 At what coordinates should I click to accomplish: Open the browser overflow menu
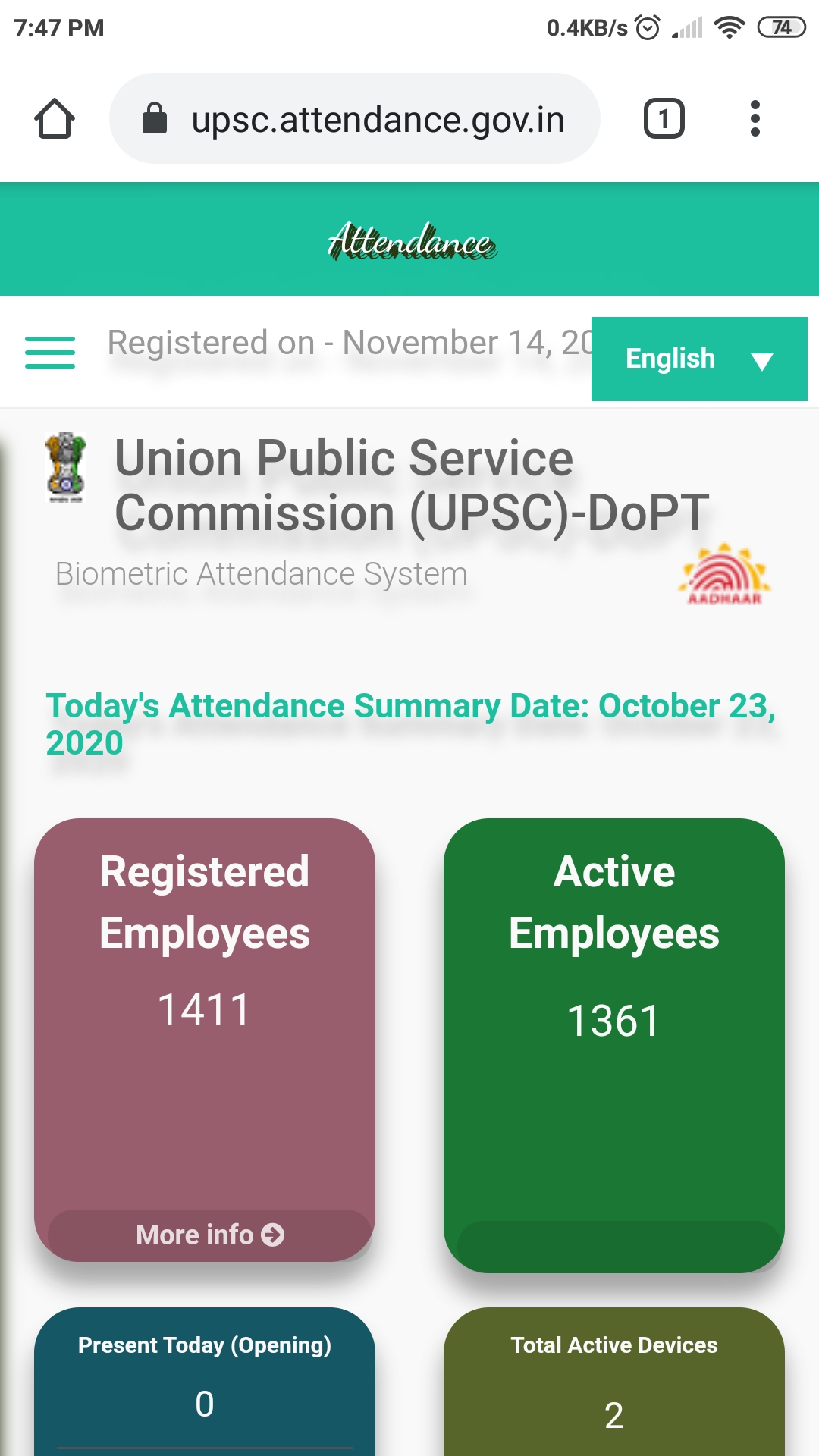[755, 119]
